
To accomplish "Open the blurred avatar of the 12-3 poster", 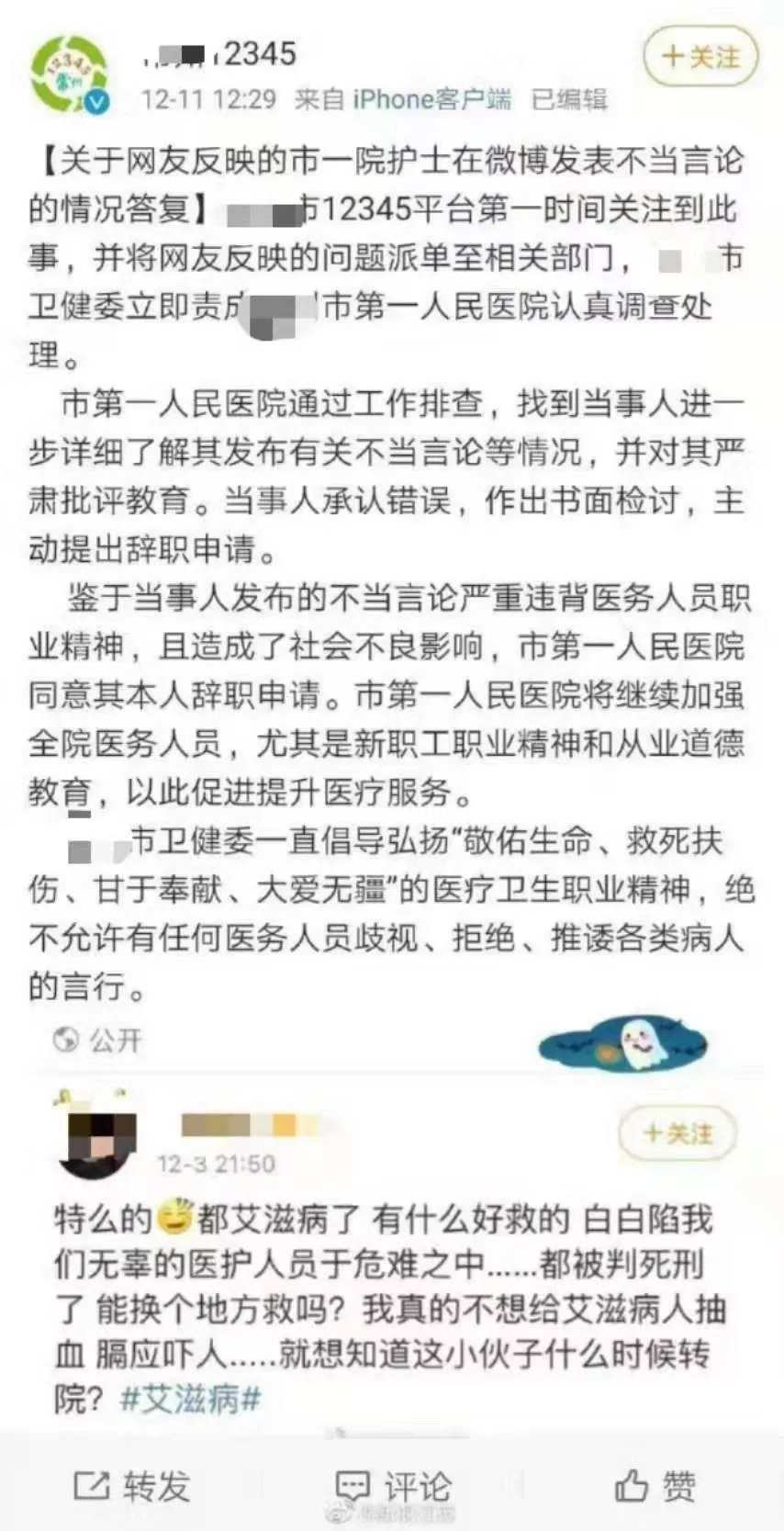I will pyautogui.click(x=97, y=1139).
